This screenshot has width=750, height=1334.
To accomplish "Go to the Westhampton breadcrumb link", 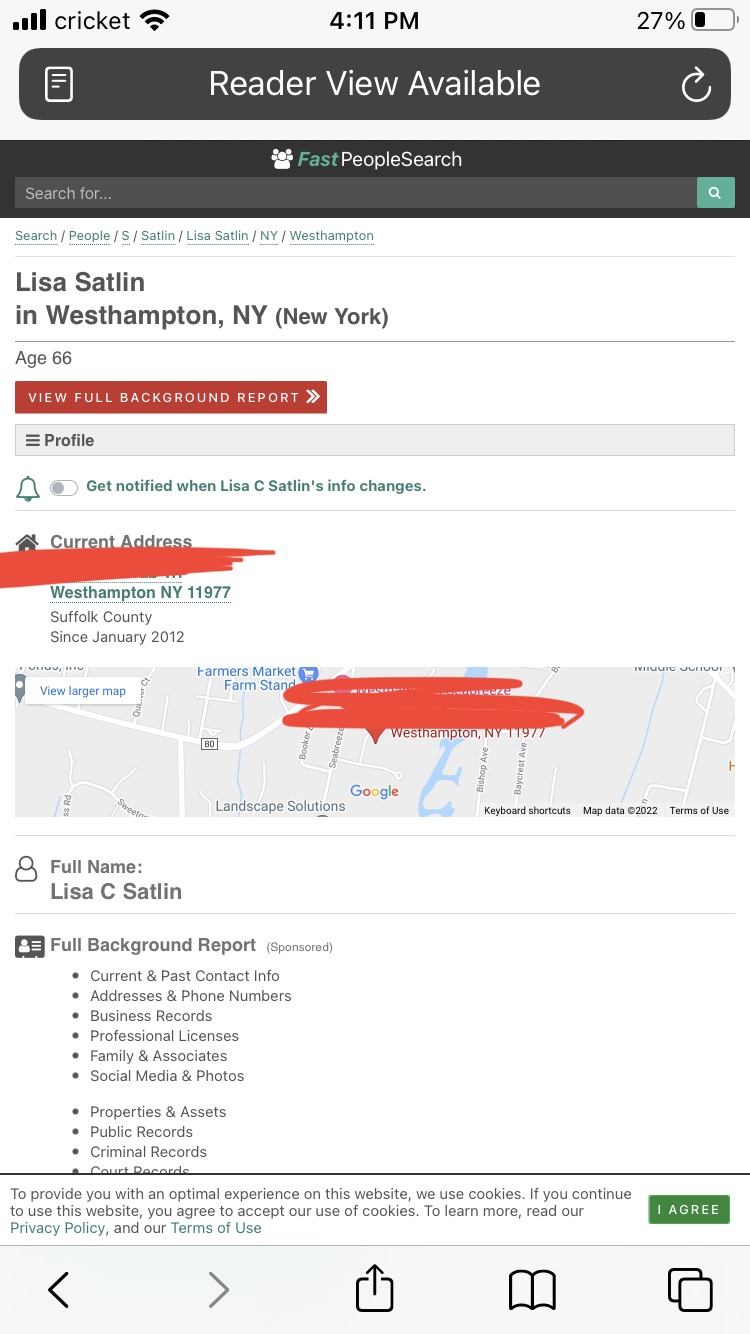I will tap(332, 236).
